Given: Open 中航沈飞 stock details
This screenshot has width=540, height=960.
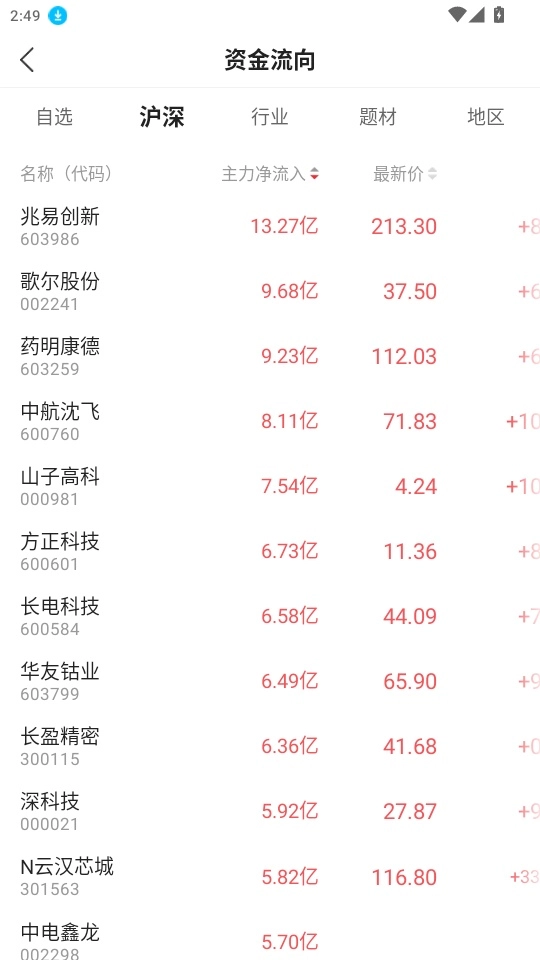Looking at the screenshot, I should (x=270, y=421).
